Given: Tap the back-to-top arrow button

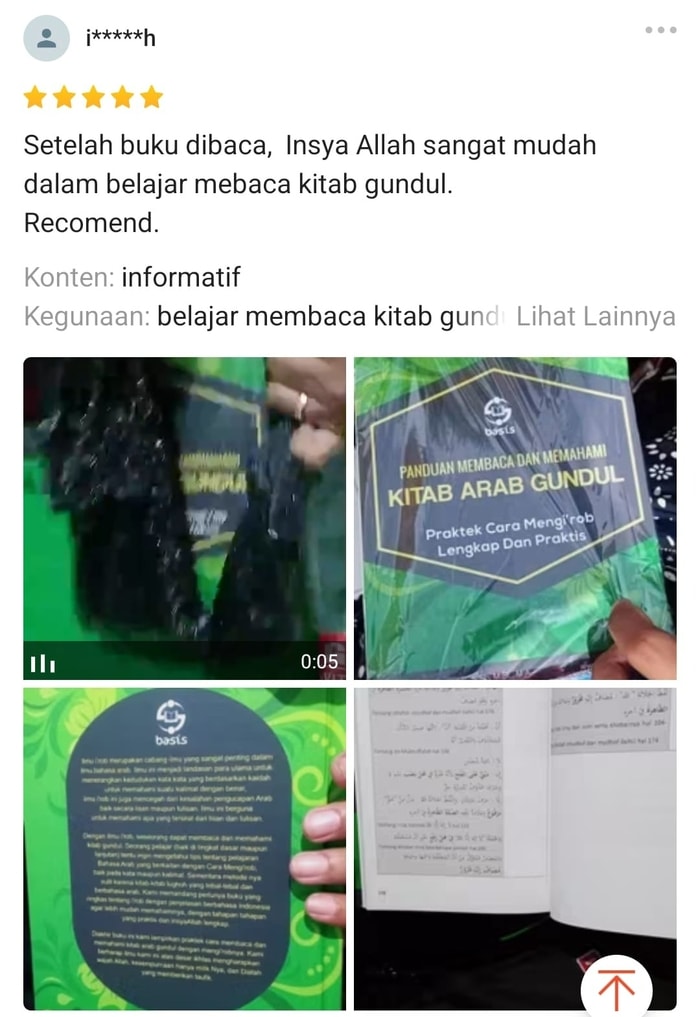Looking at the screenshot, I should [617, 988].
